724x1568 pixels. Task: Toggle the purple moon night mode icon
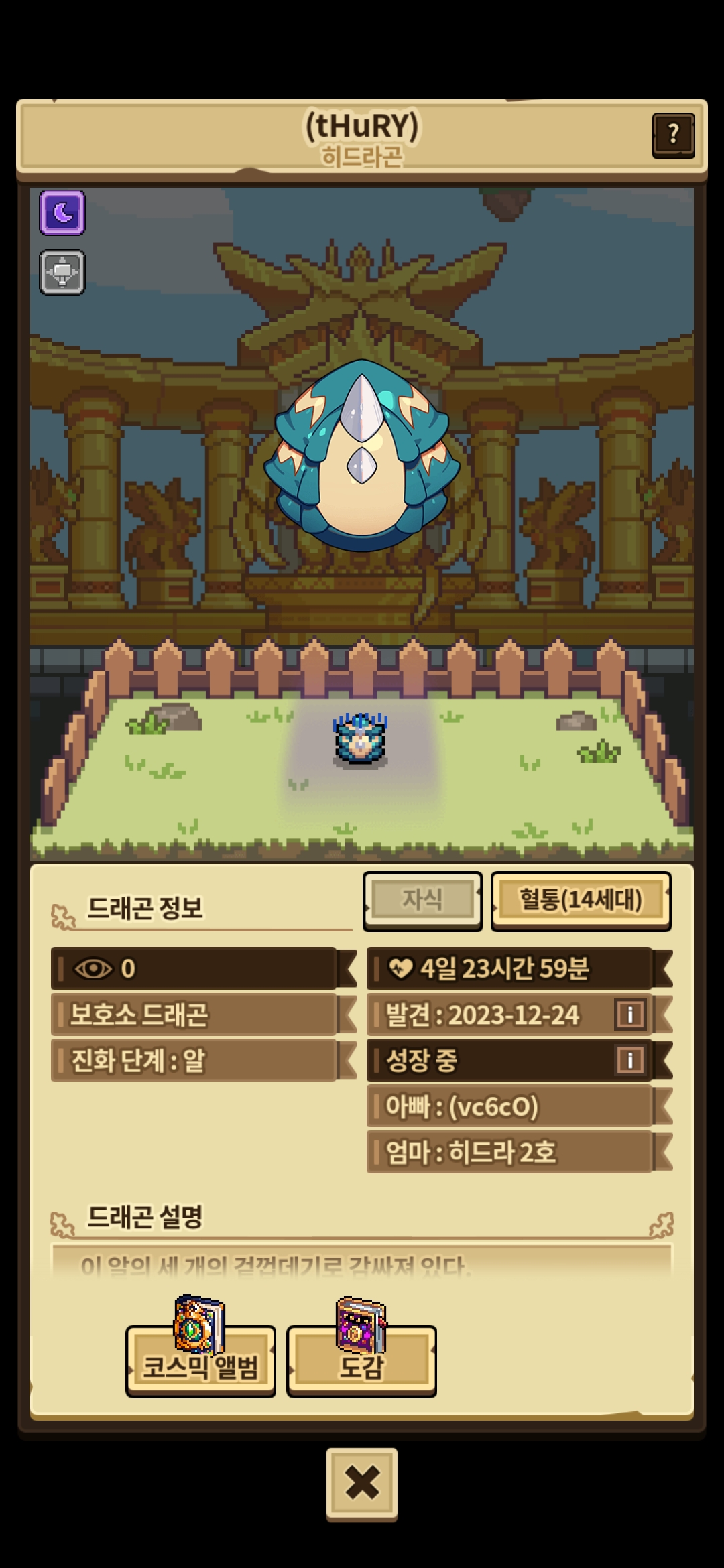pos(62,212)
